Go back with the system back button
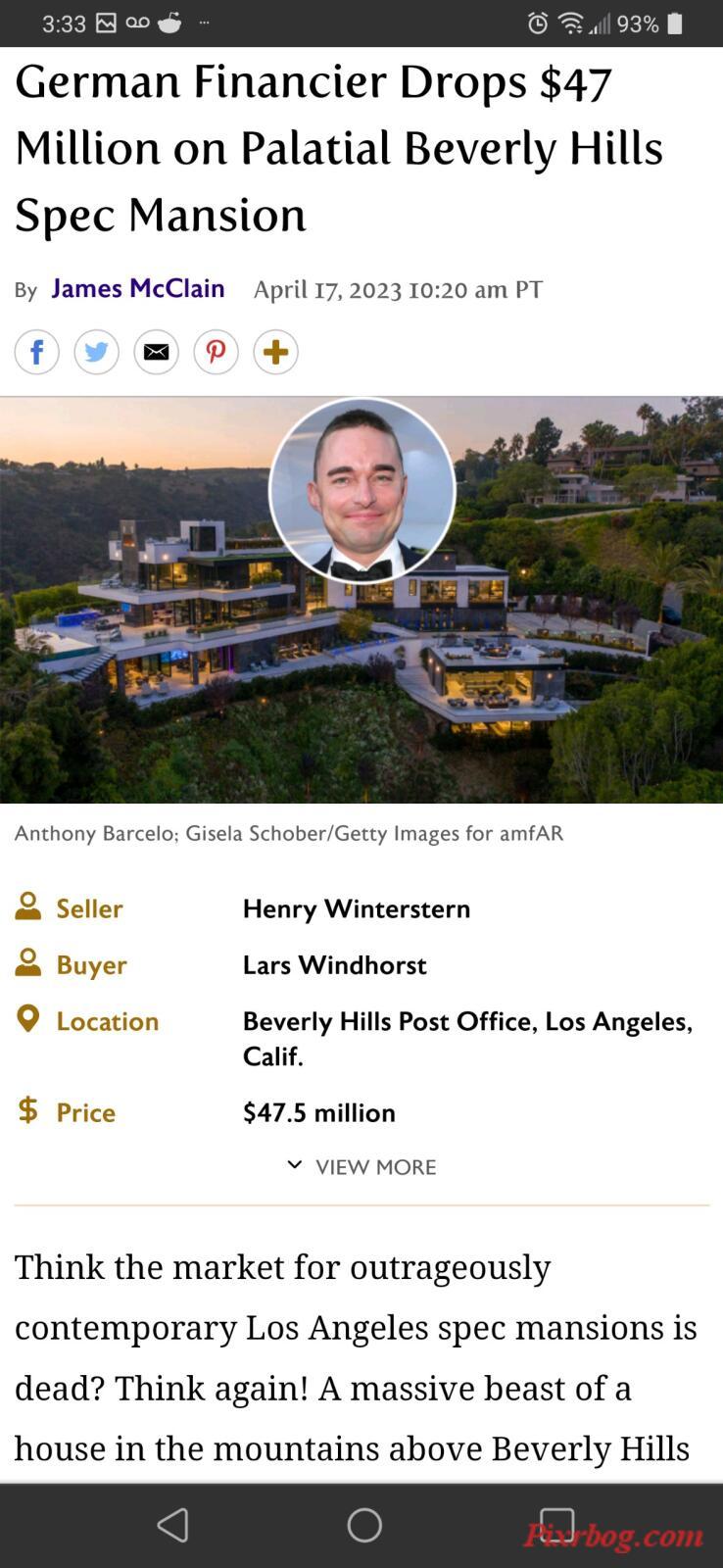Screen dimensions: 723x1568 [173, 1525]
